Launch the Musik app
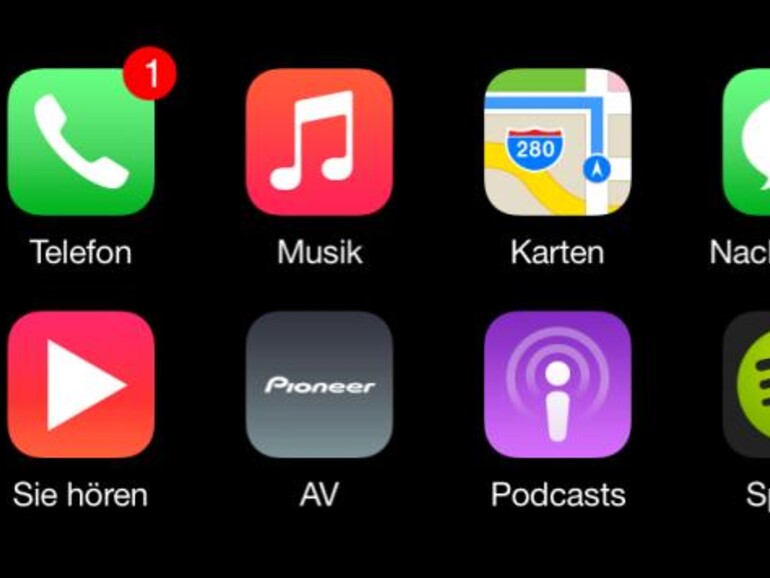This screenshot has width=770, height=578. [x=319, y=142]
